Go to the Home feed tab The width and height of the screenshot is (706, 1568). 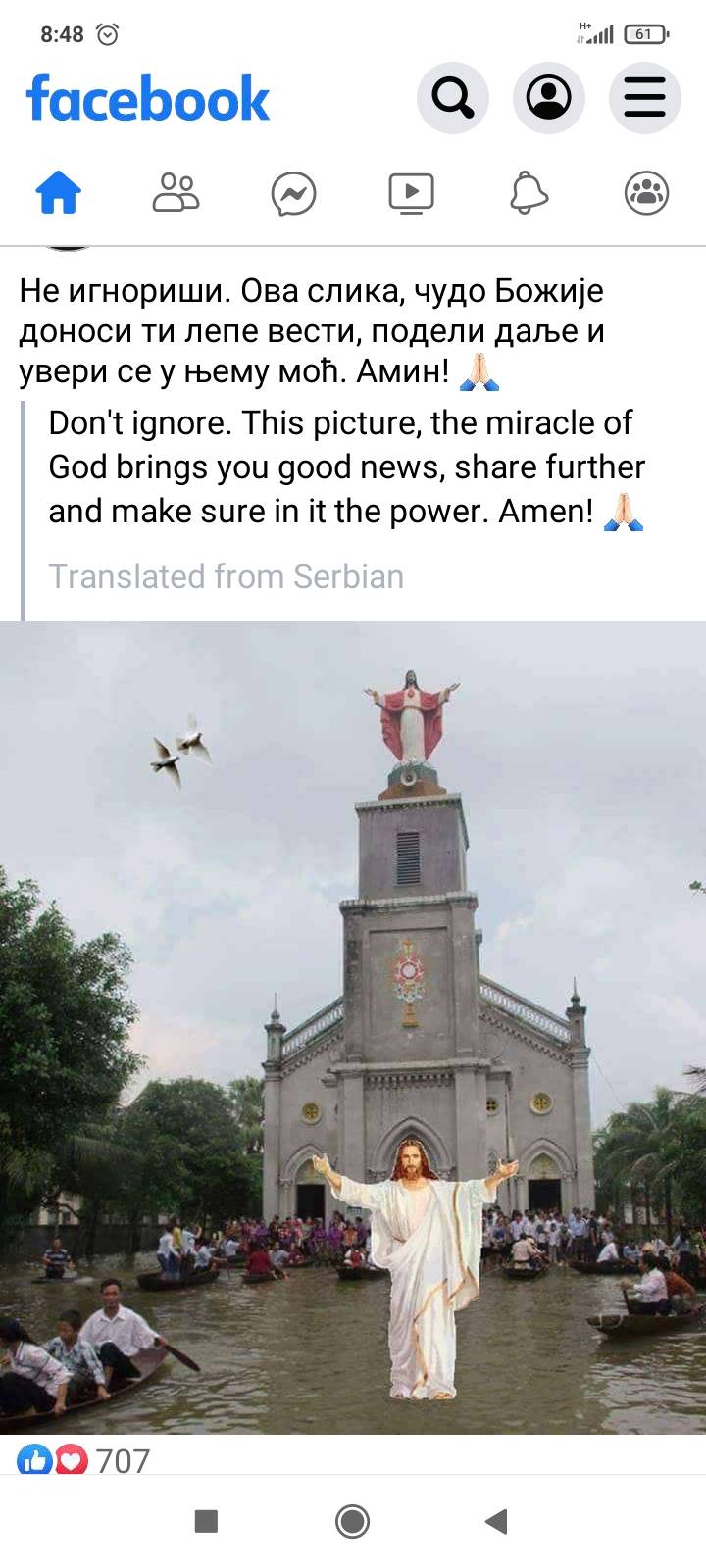click(59, 193)
